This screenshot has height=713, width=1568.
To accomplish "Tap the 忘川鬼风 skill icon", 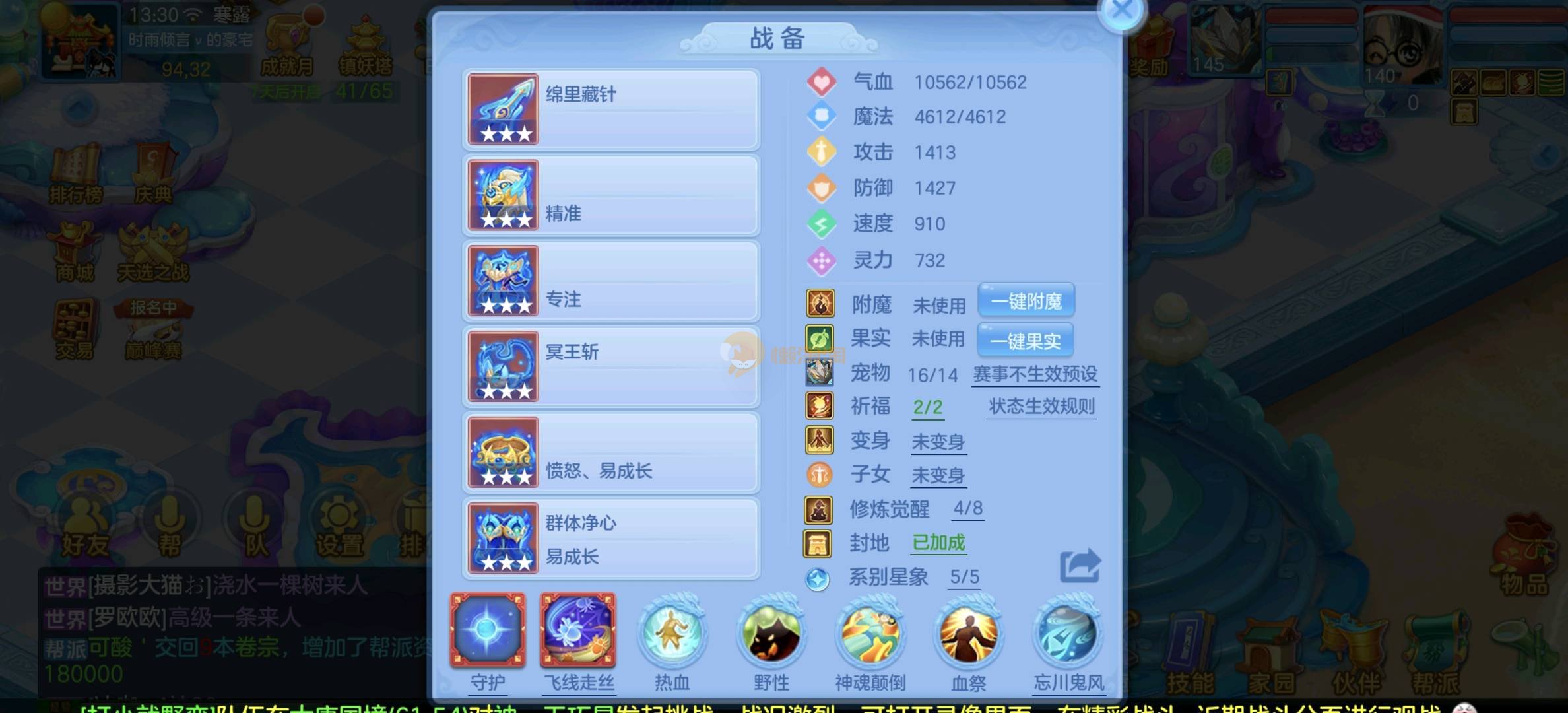I will click(x=1068, y=634).
